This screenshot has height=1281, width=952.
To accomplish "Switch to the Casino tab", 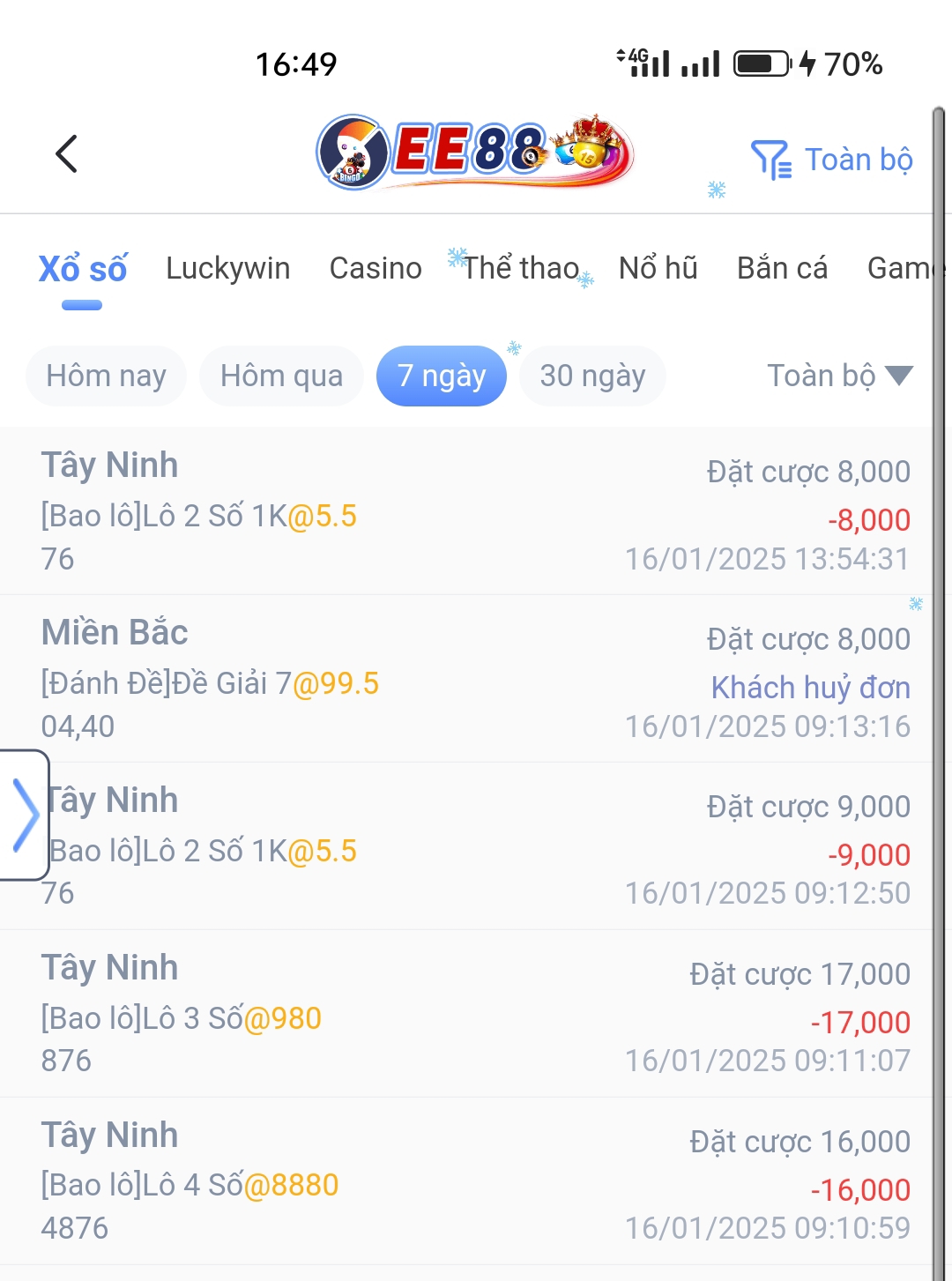I will 376,268.
